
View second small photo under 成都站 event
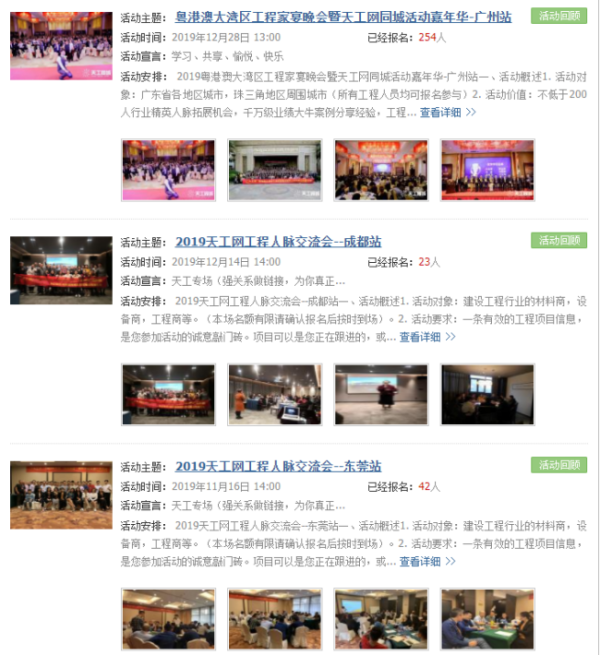coord(274,394)
